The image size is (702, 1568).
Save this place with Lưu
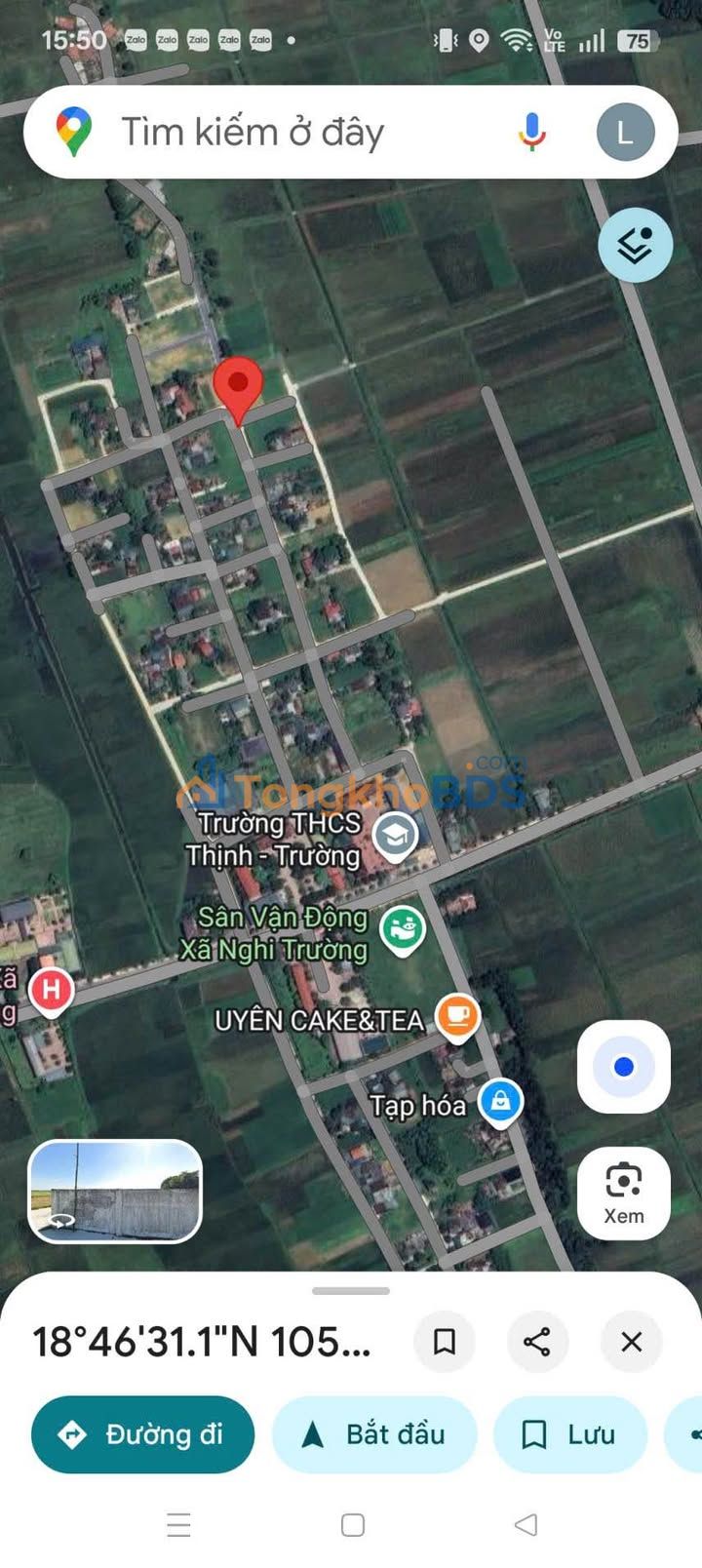coord(569,1434)
